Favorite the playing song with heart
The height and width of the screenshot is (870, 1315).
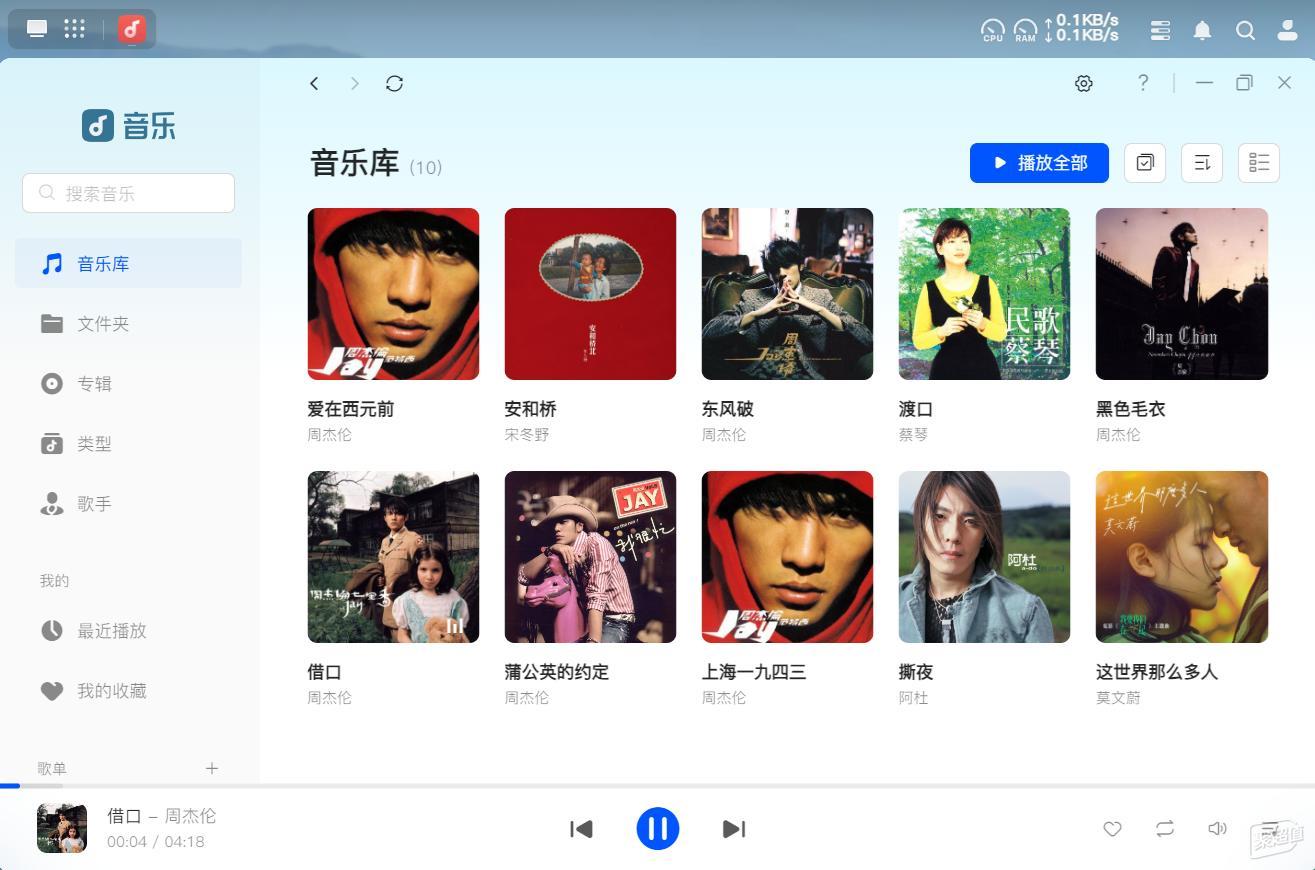point(1112,829)
